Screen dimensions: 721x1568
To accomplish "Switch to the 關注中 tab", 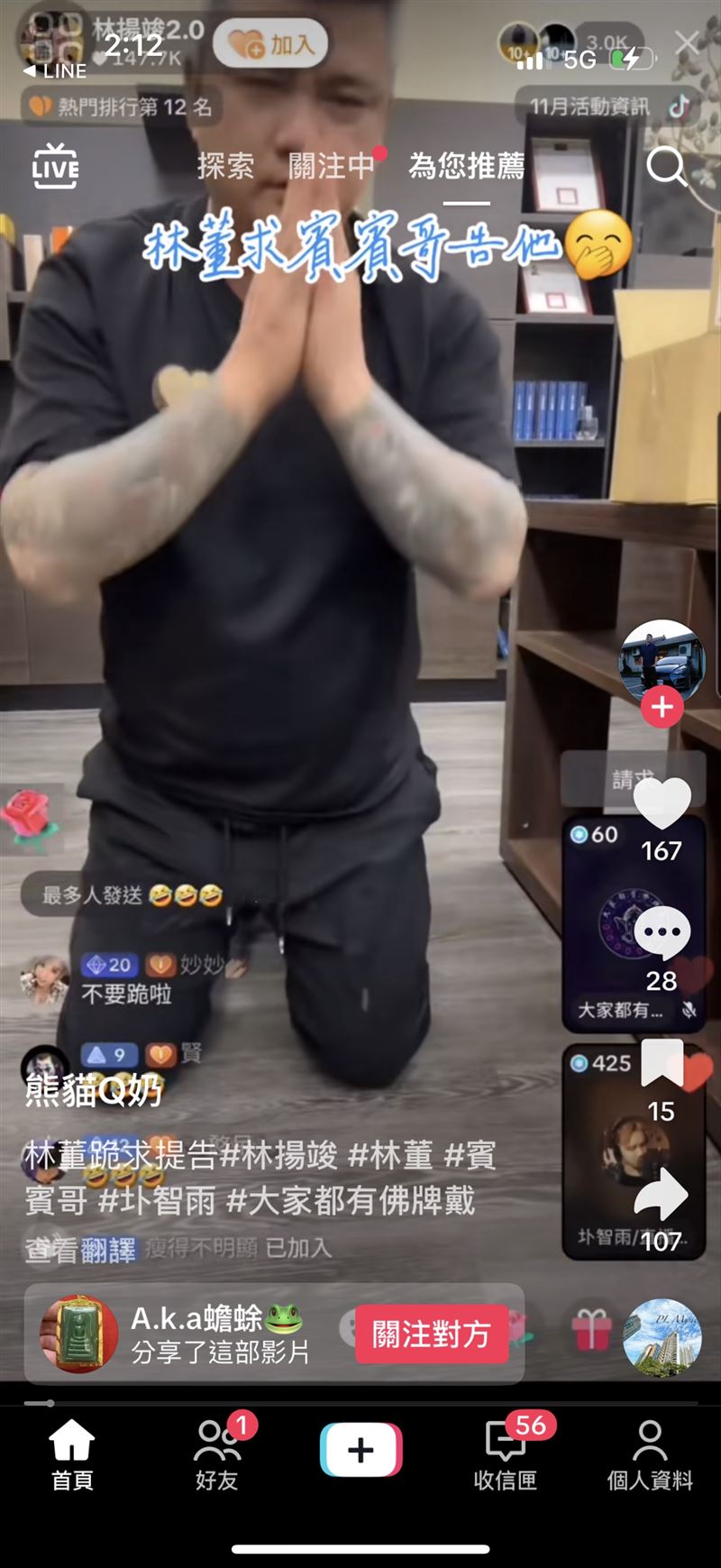I will coord(333,167).
